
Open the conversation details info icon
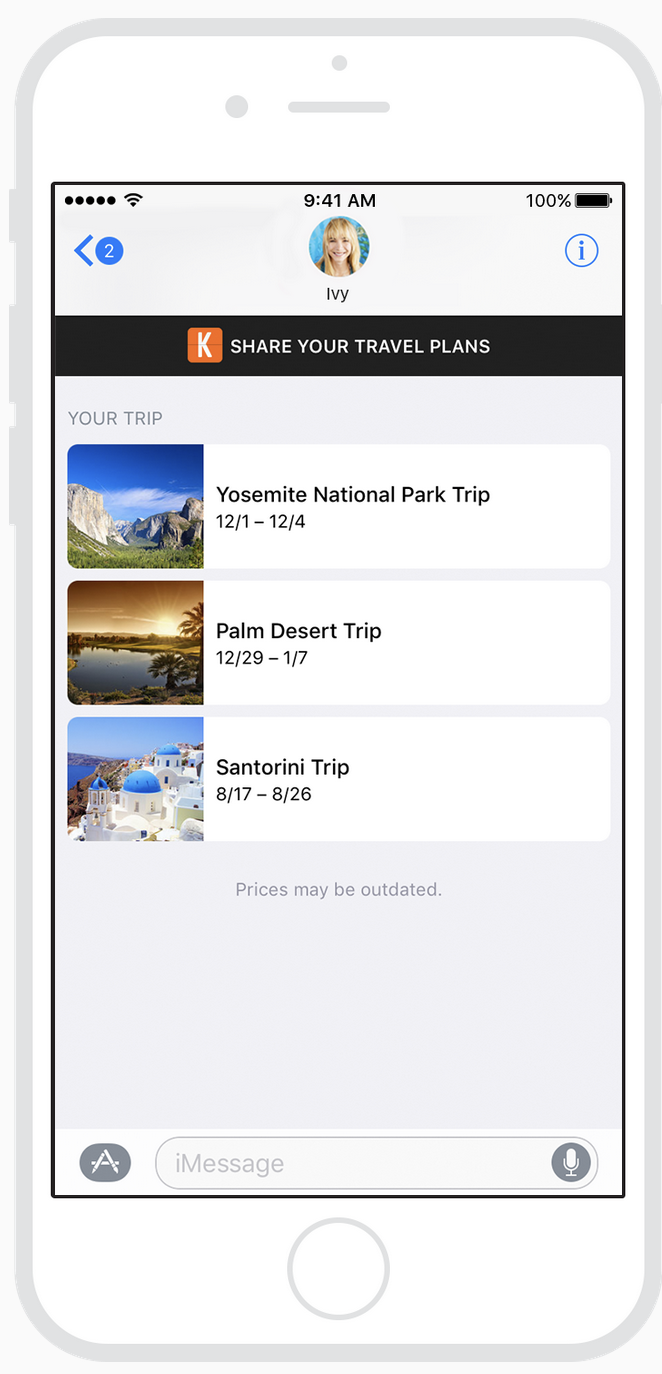pyautogui.click(x=581, y=250)
